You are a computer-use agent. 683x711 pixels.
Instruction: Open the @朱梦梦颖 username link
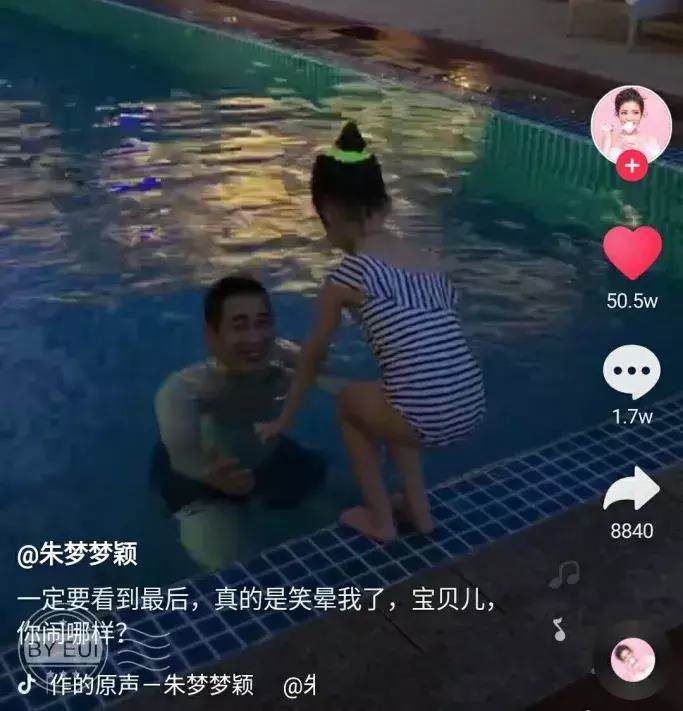(x=78, y=554)
